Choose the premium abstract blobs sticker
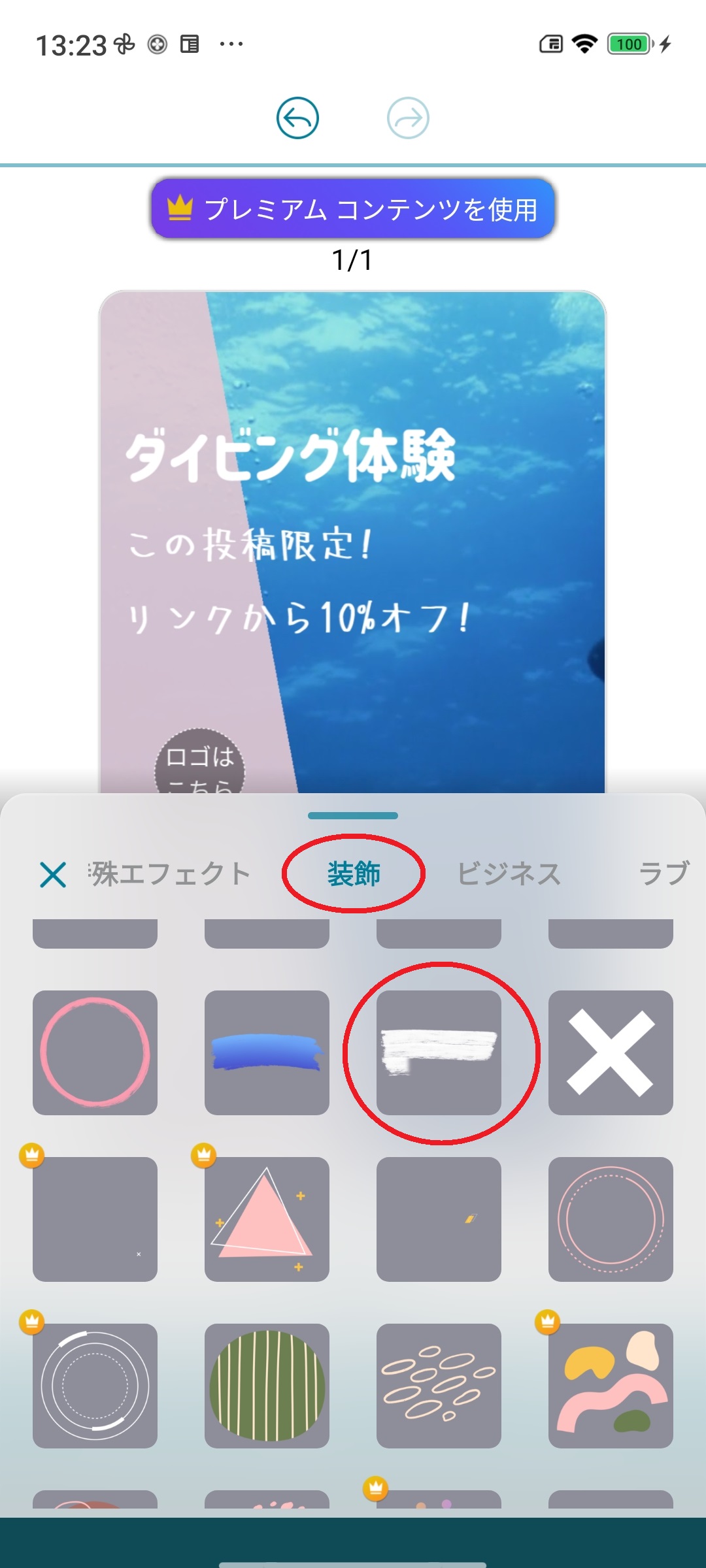This screenshot has width=706, height=1568. [x=611, y=1386]
